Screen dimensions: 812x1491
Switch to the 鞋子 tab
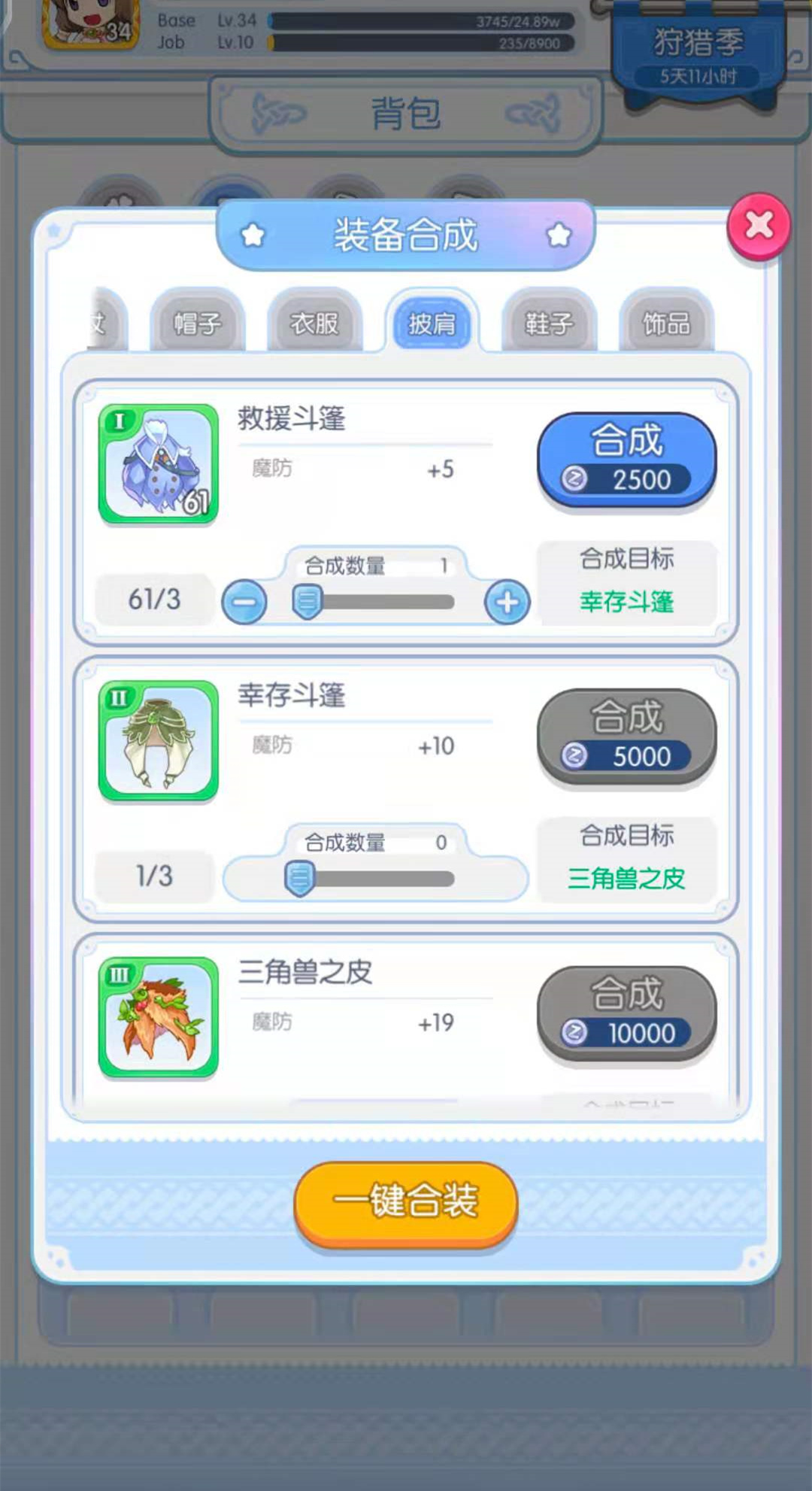(549, 323)
